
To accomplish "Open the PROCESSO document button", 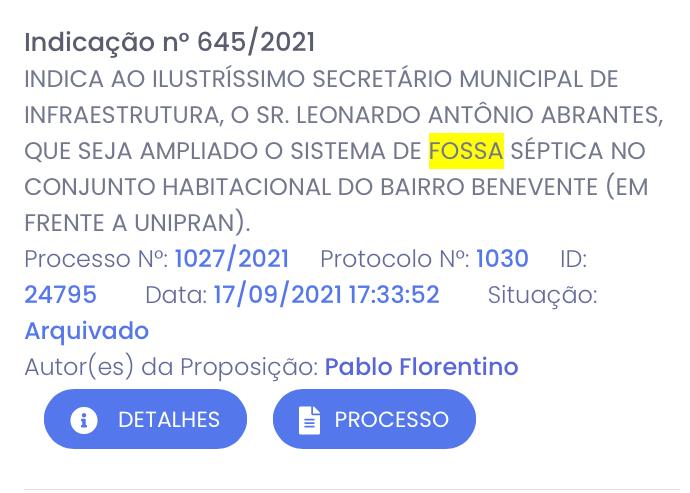I will coord(374,419).
